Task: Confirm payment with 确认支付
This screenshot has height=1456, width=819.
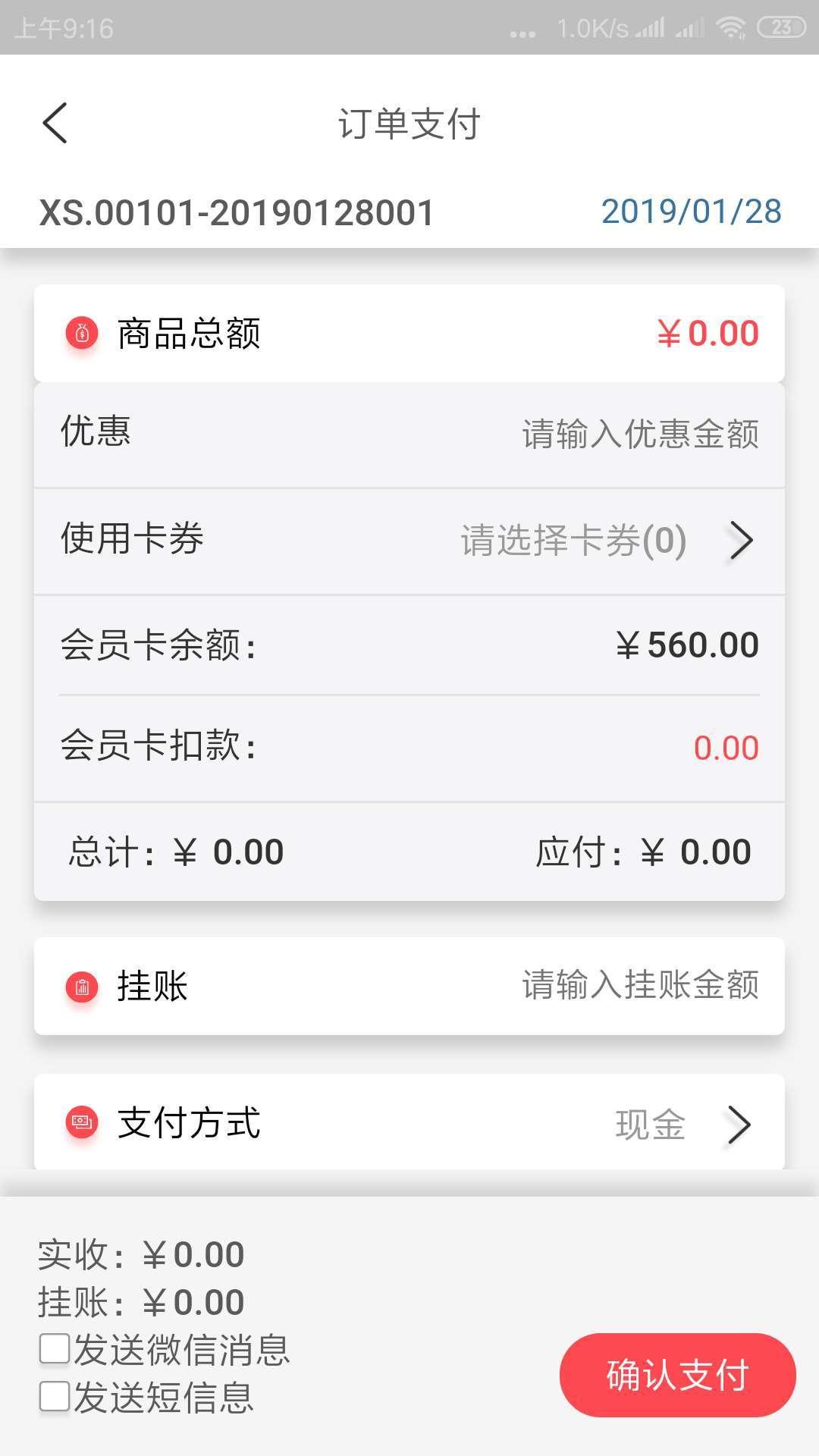Action: pos(677,1375)
